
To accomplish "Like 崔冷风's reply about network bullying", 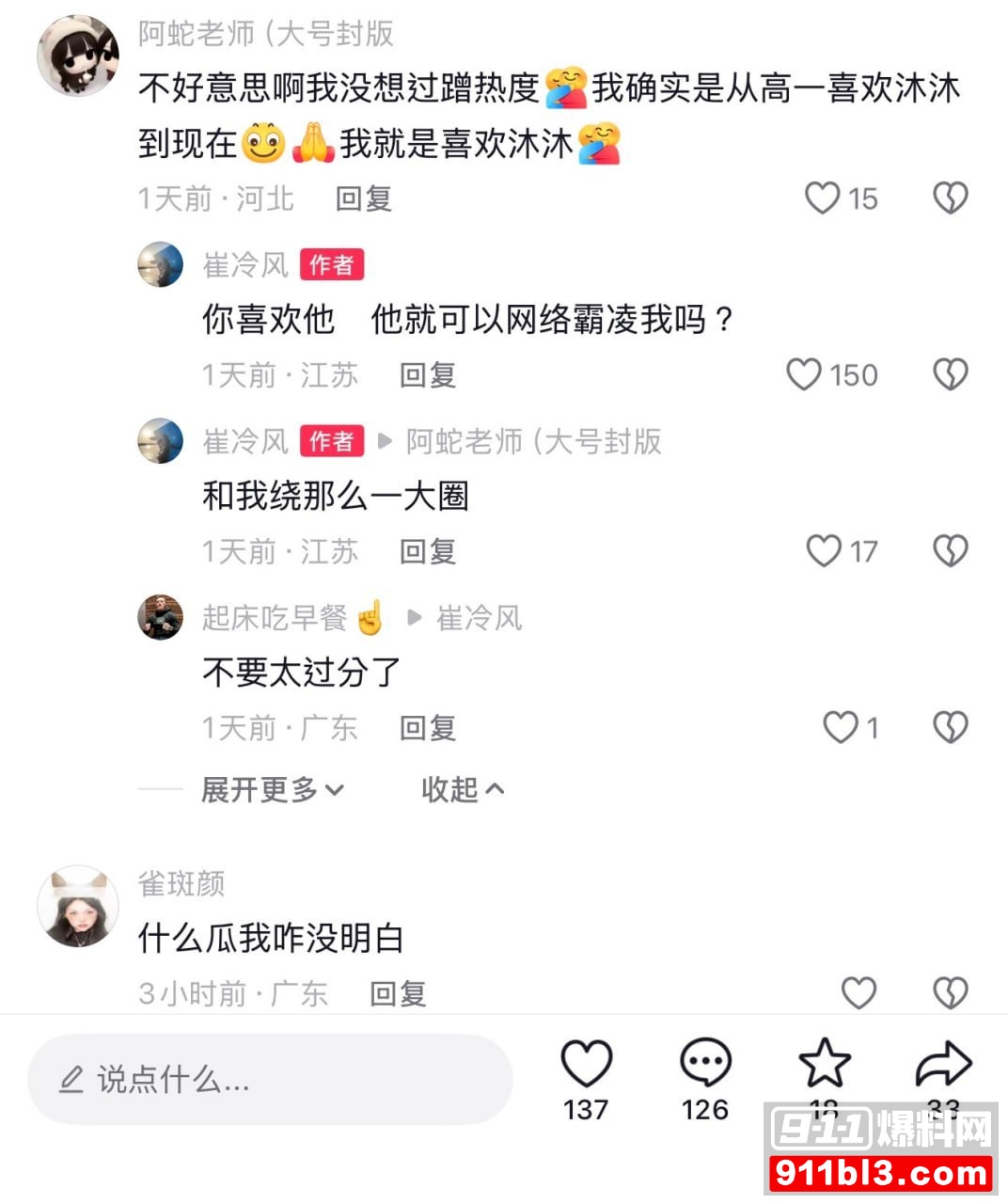I will tap(805, 375).
